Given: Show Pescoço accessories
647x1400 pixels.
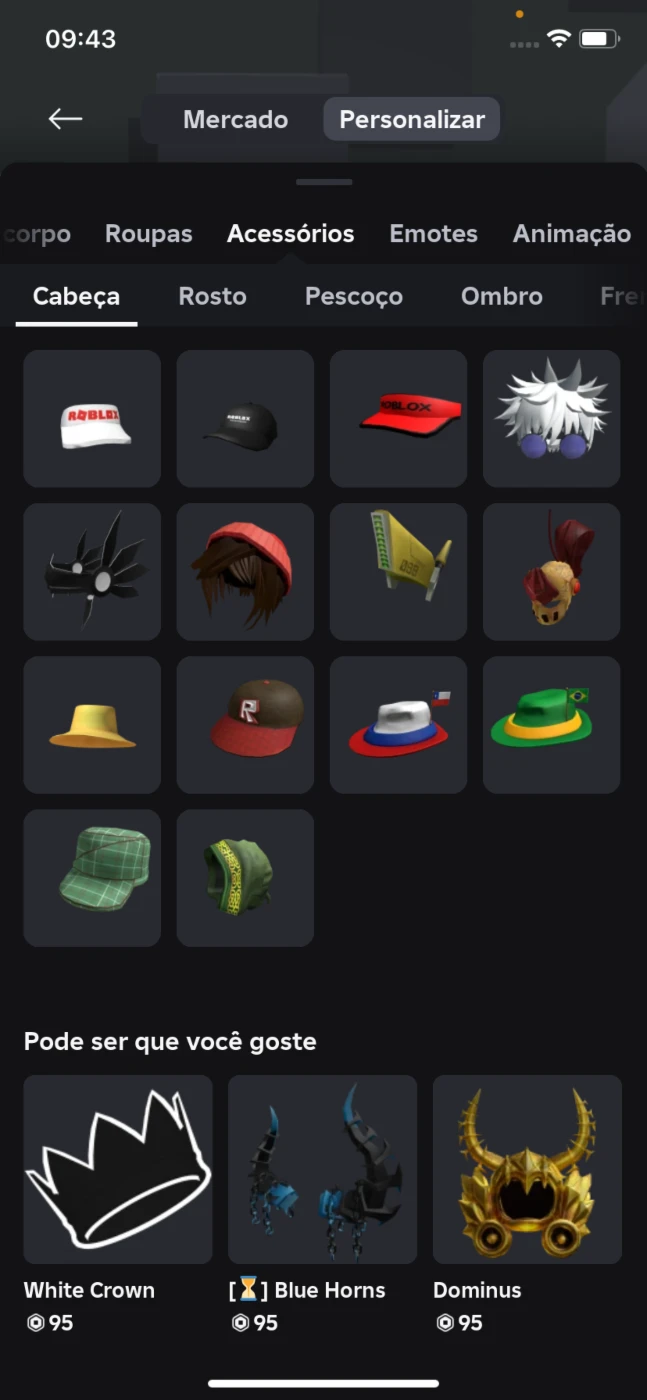Looking at the screenshot, I should point(353,297).
